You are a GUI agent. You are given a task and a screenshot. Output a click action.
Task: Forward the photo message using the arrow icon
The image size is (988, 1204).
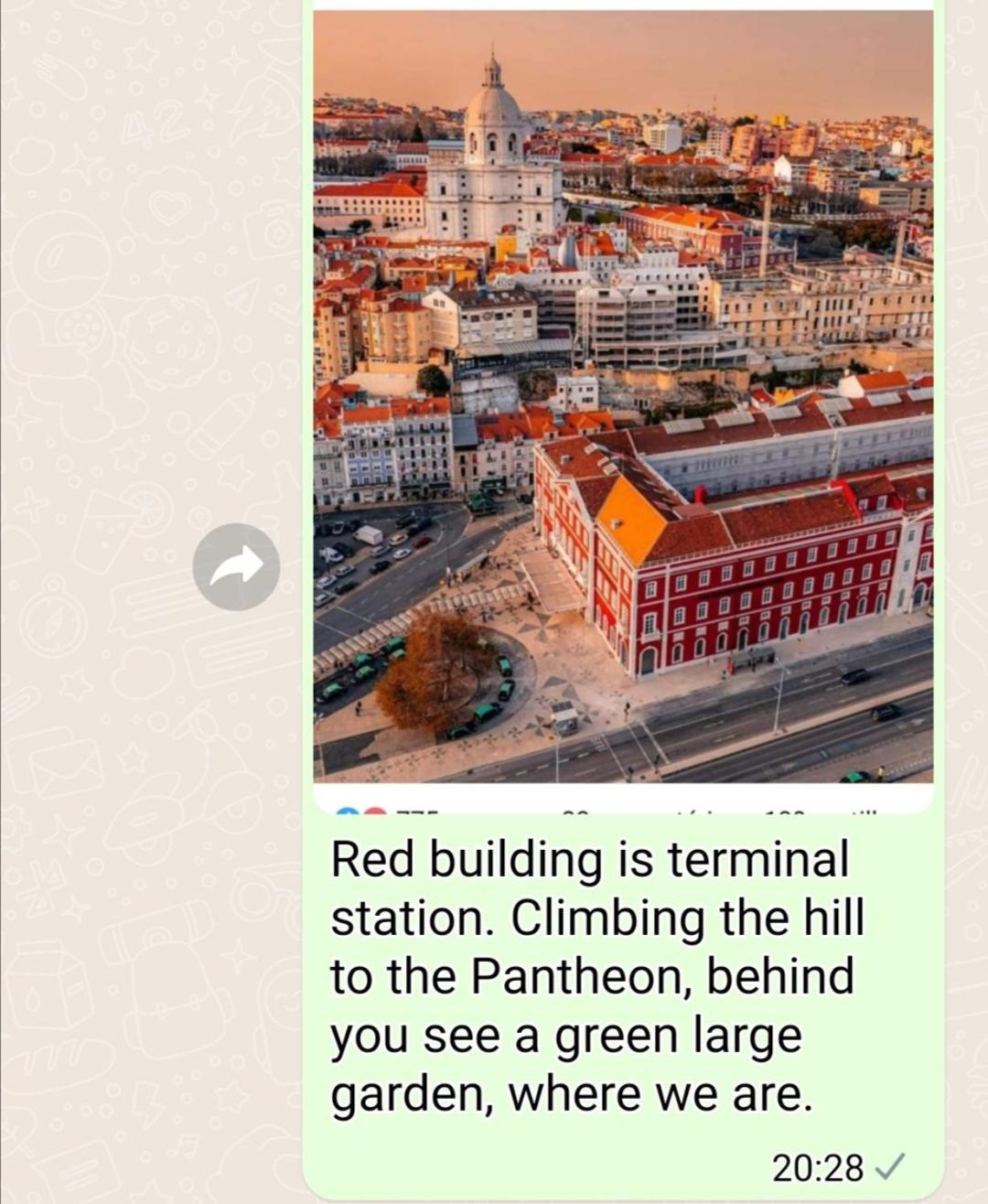(236, 567)
